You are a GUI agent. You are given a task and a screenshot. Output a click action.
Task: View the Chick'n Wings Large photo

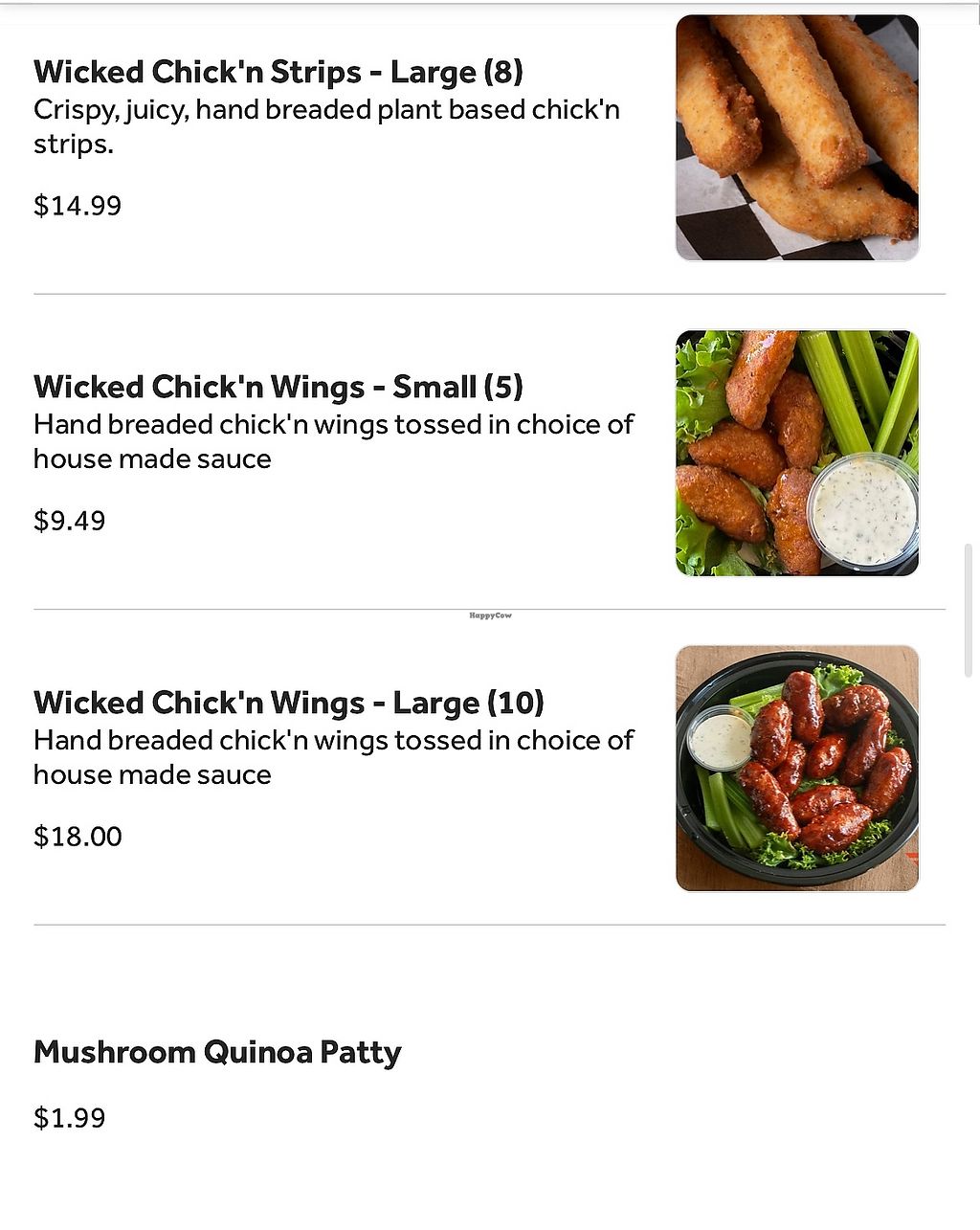pyautogui.click(x=797, y=769)
